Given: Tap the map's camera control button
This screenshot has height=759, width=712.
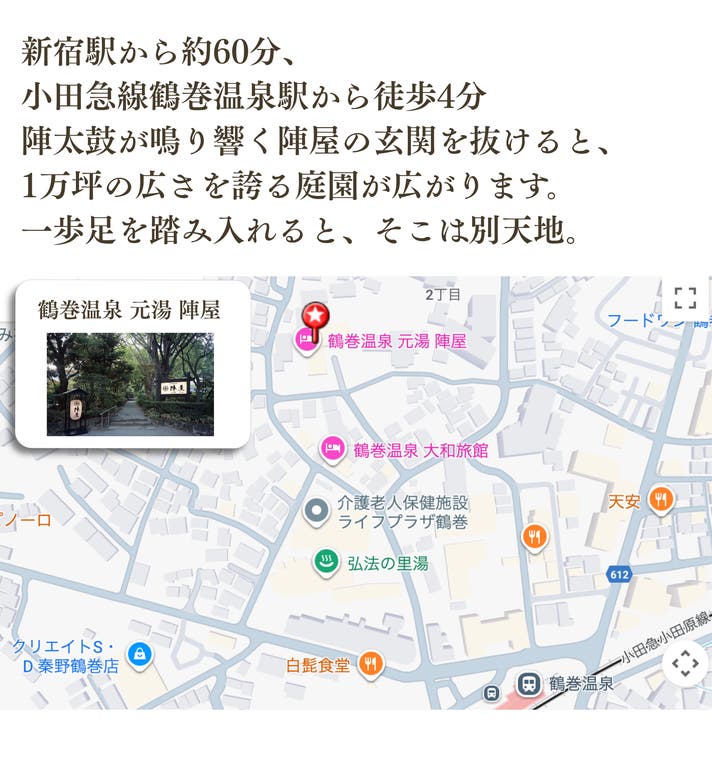Looking at the screenshot, I should (x=685, y=663).
